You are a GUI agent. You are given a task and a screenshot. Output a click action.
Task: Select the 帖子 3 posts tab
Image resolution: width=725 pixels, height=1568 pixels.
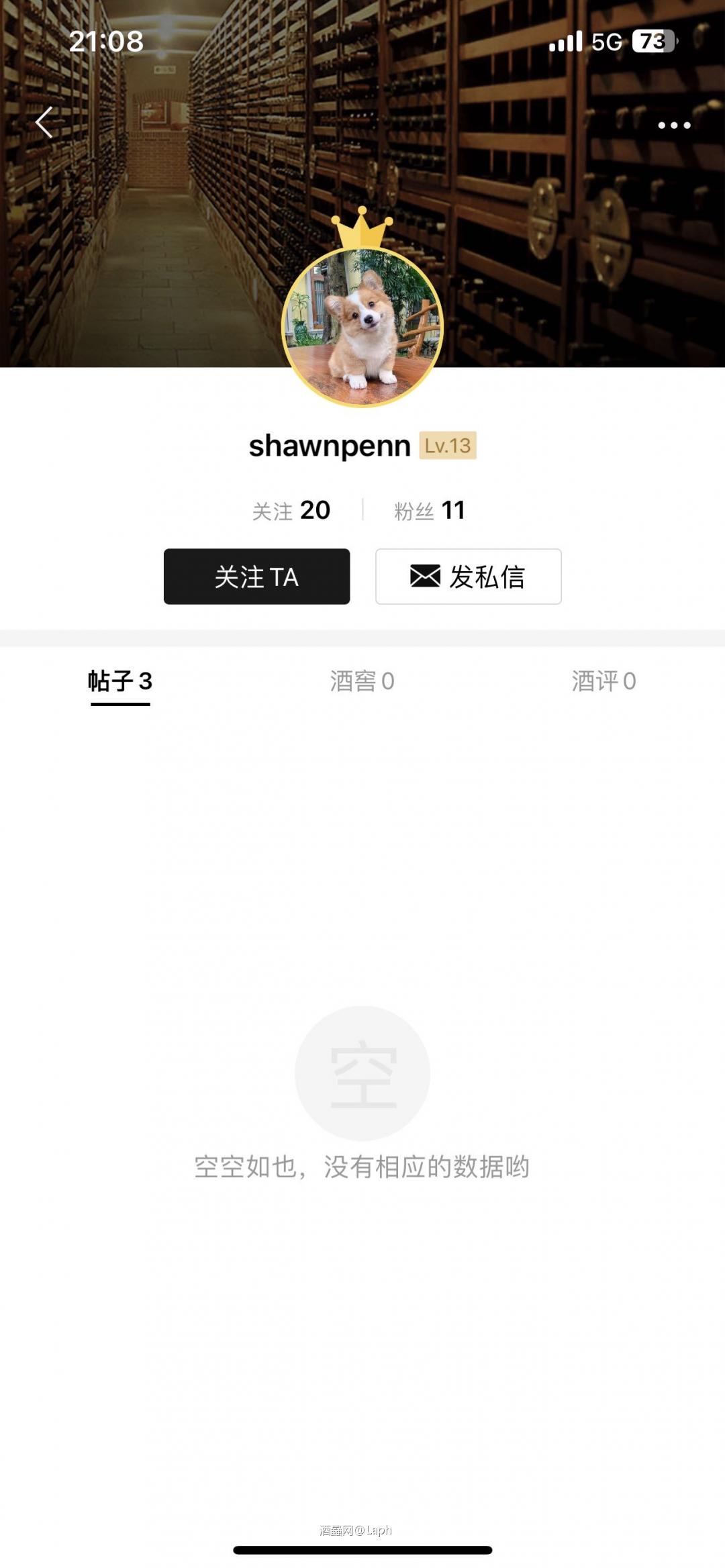point(119,681)
